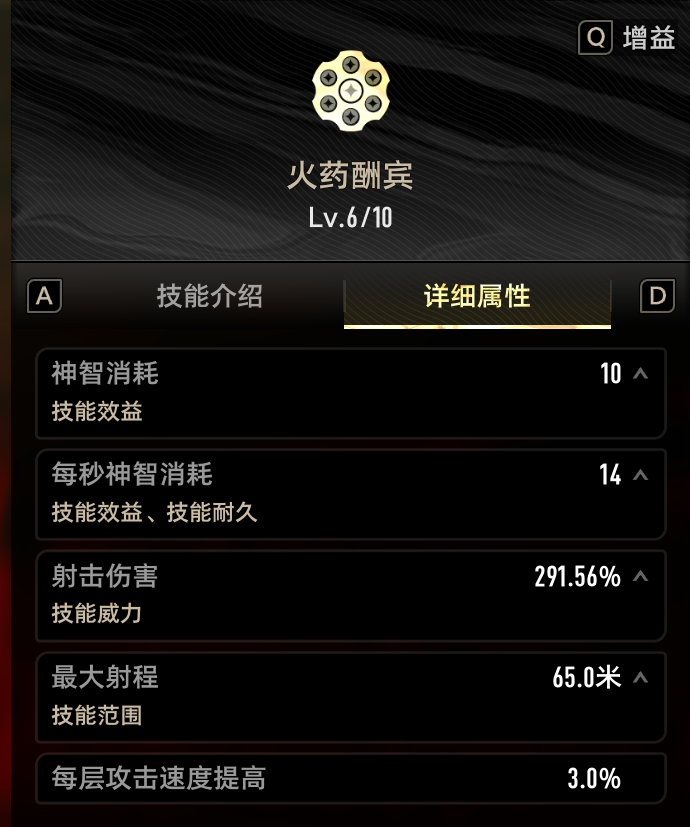
Task: Collapse the 每秒神智消耗 row chevron
Action: click(x=642, y=474)
